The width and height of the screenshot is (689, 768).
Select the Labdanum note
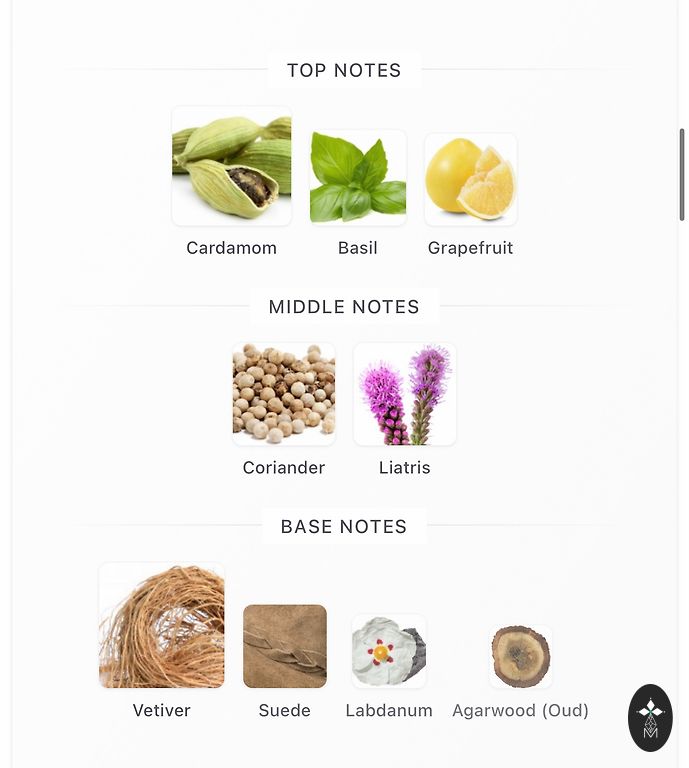pos(389,652)
